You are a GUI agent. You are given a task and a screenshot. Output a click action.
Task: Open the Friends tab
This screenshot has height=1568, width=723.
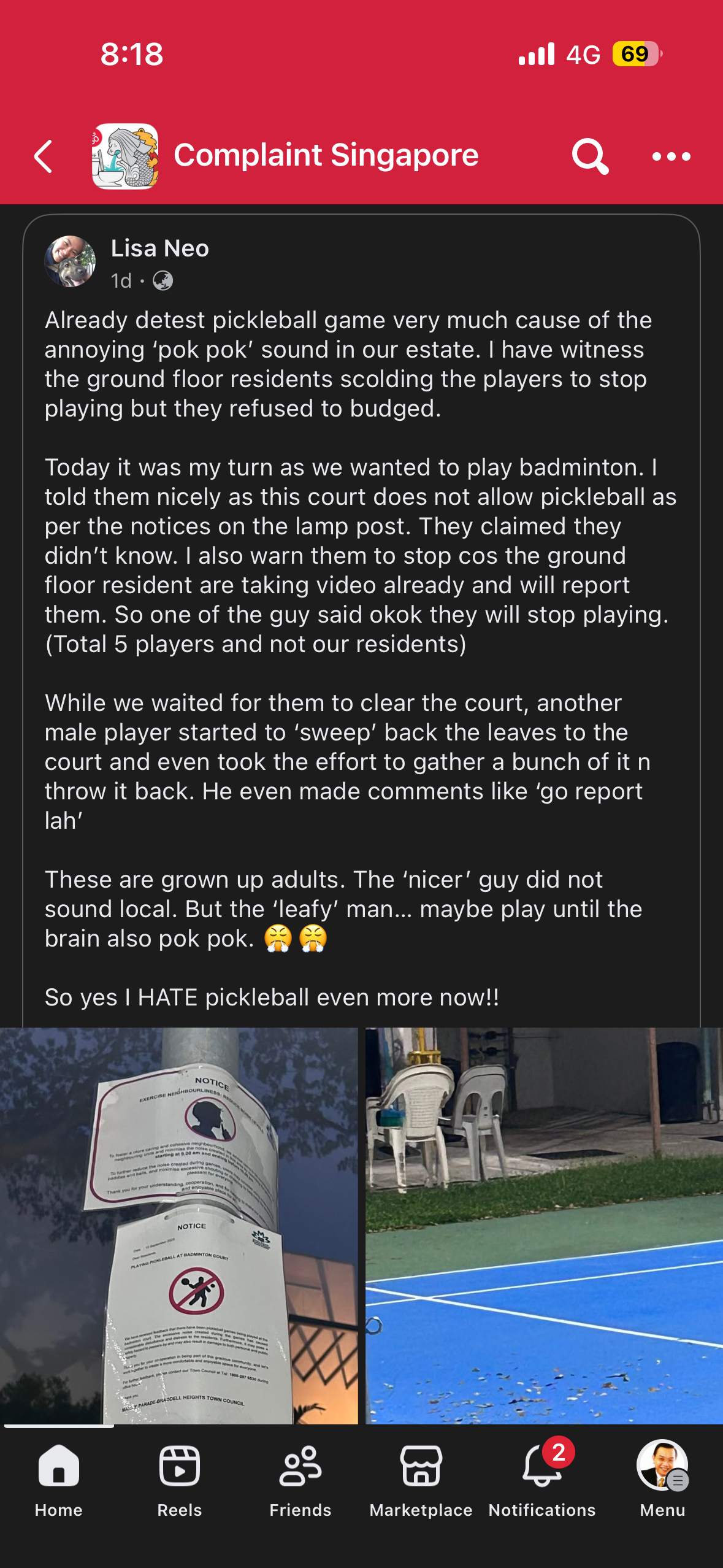click(300, 1479)
